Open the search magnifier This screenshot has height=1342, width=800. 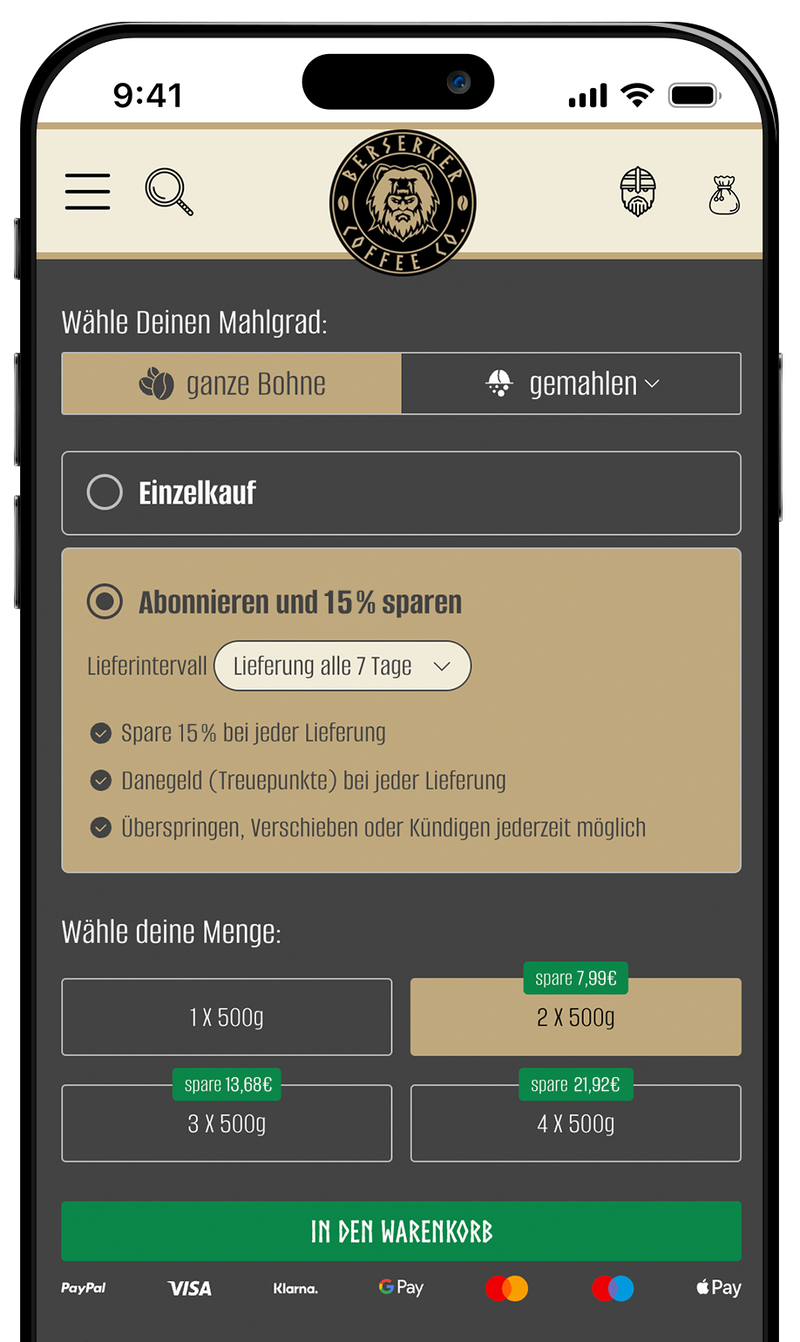pyautogui.click(x=168, y=190)
